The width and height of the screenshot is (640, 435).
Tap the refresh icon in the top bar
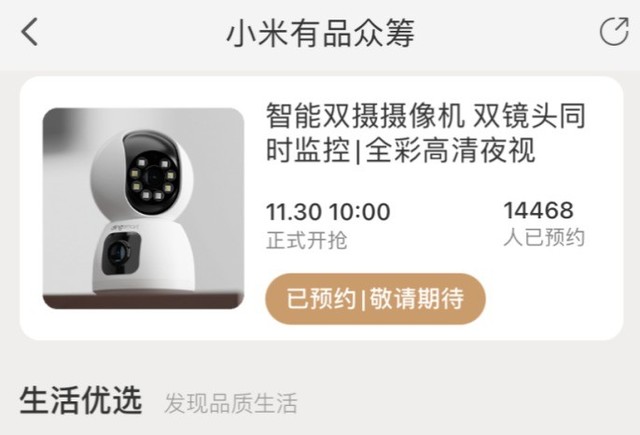click(613, 32)
